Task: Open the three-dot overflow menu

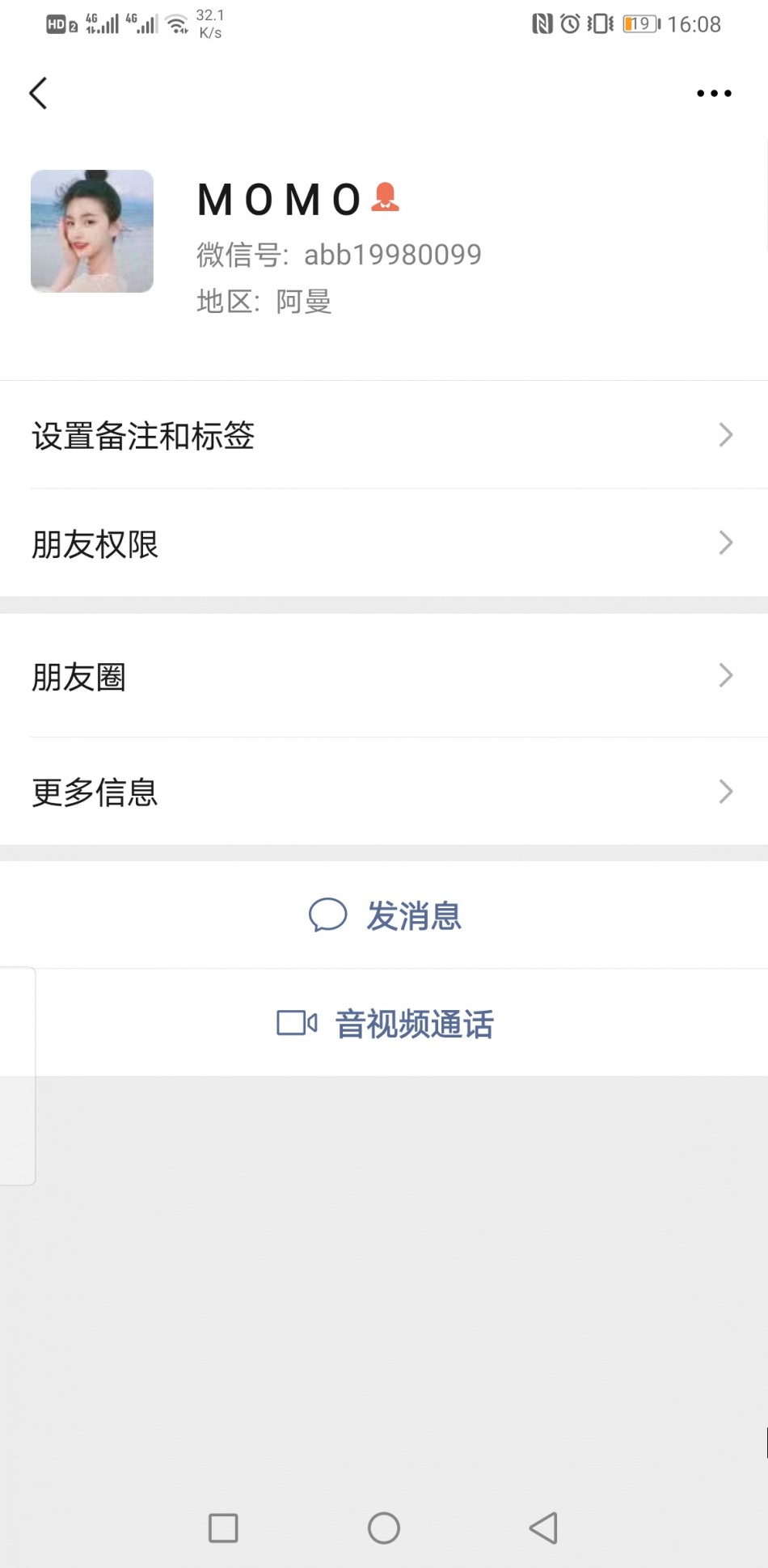Action: [714, 94]
